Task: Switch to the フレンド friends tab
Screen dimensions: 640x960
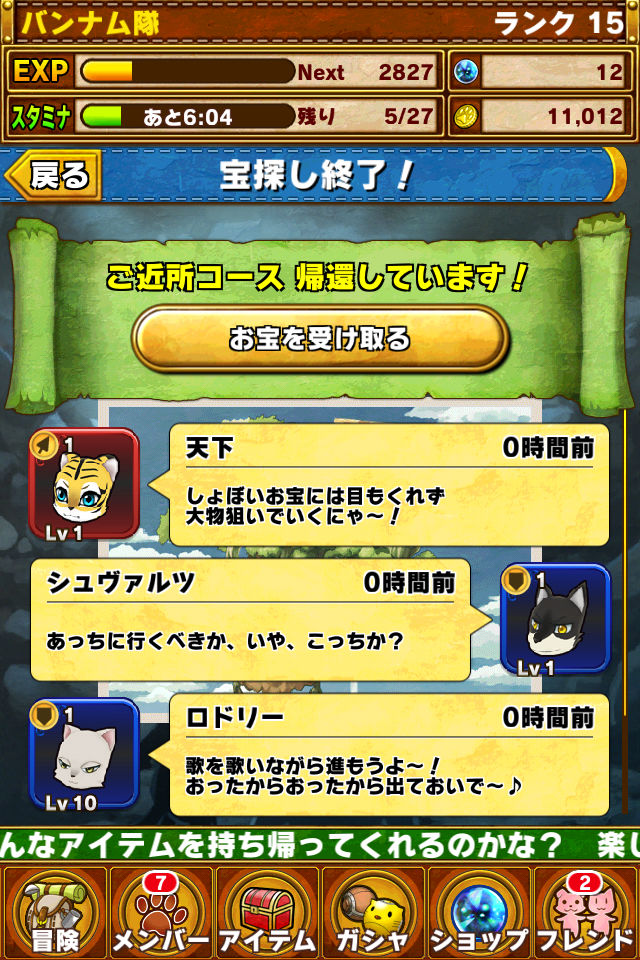Action: (586, 911)
